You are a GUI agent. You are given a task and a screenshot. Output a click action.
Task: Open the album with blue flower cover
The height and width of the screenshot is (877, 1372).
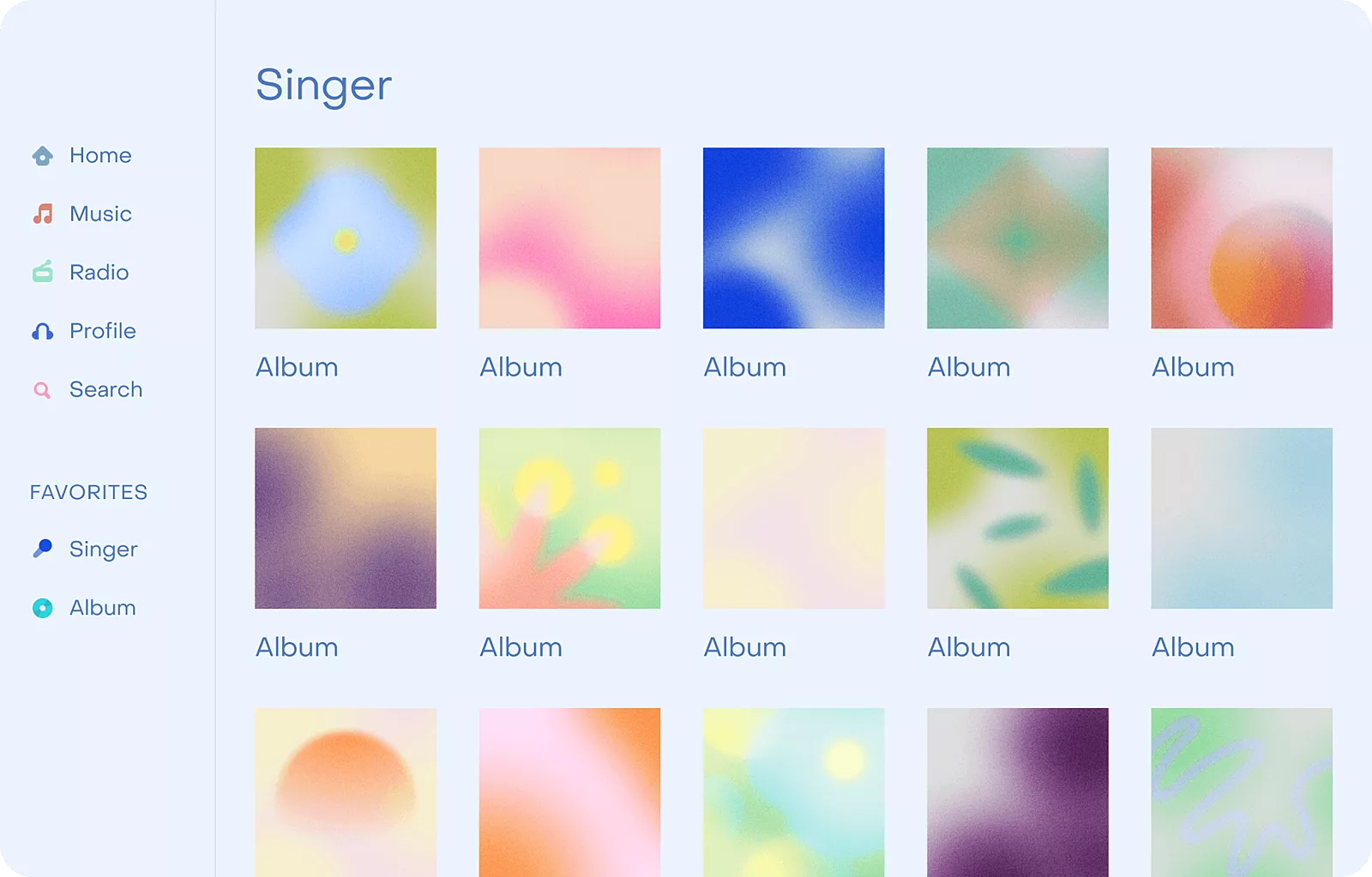click(346, 238)
